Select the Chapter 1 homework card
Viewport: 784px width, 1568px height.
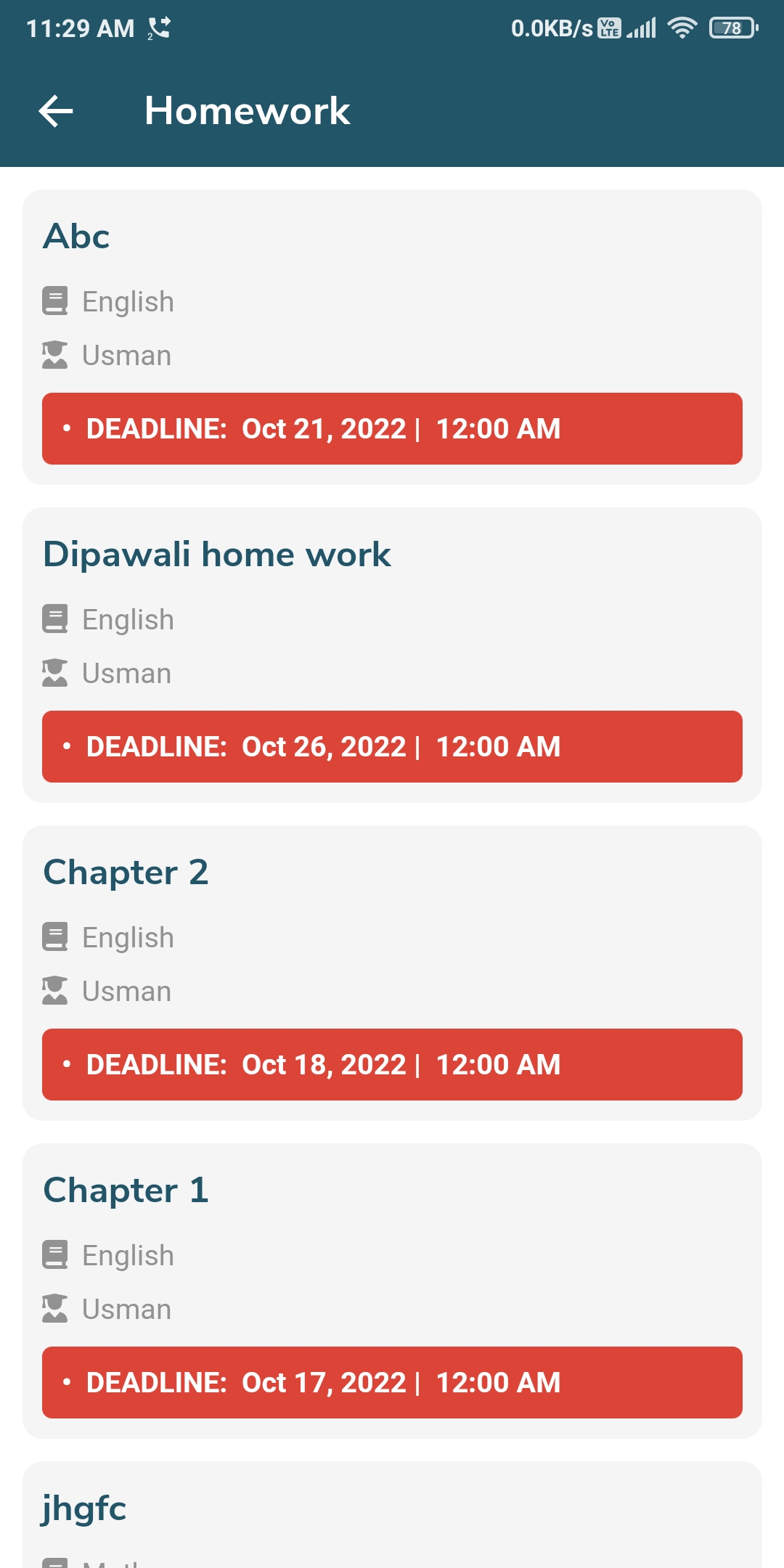(x=392, y=1290)
